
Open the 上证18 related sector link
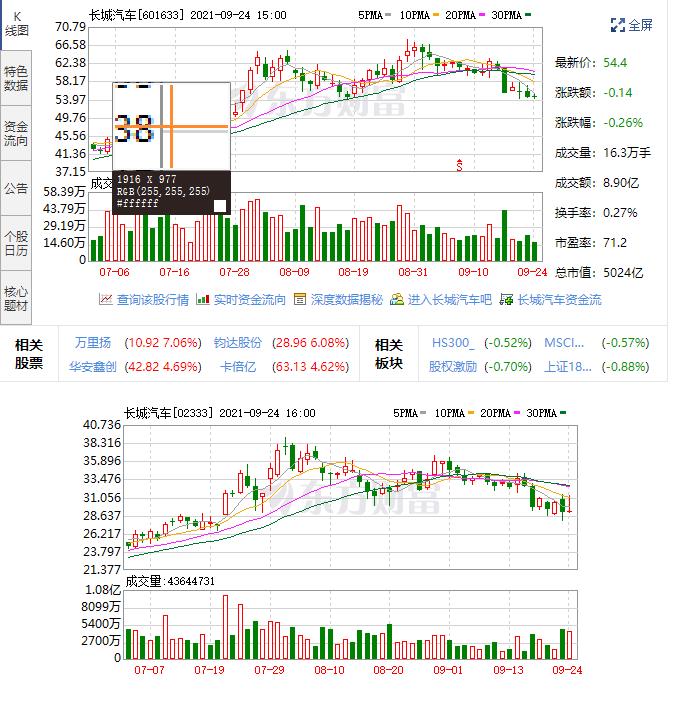pos(568,366)
